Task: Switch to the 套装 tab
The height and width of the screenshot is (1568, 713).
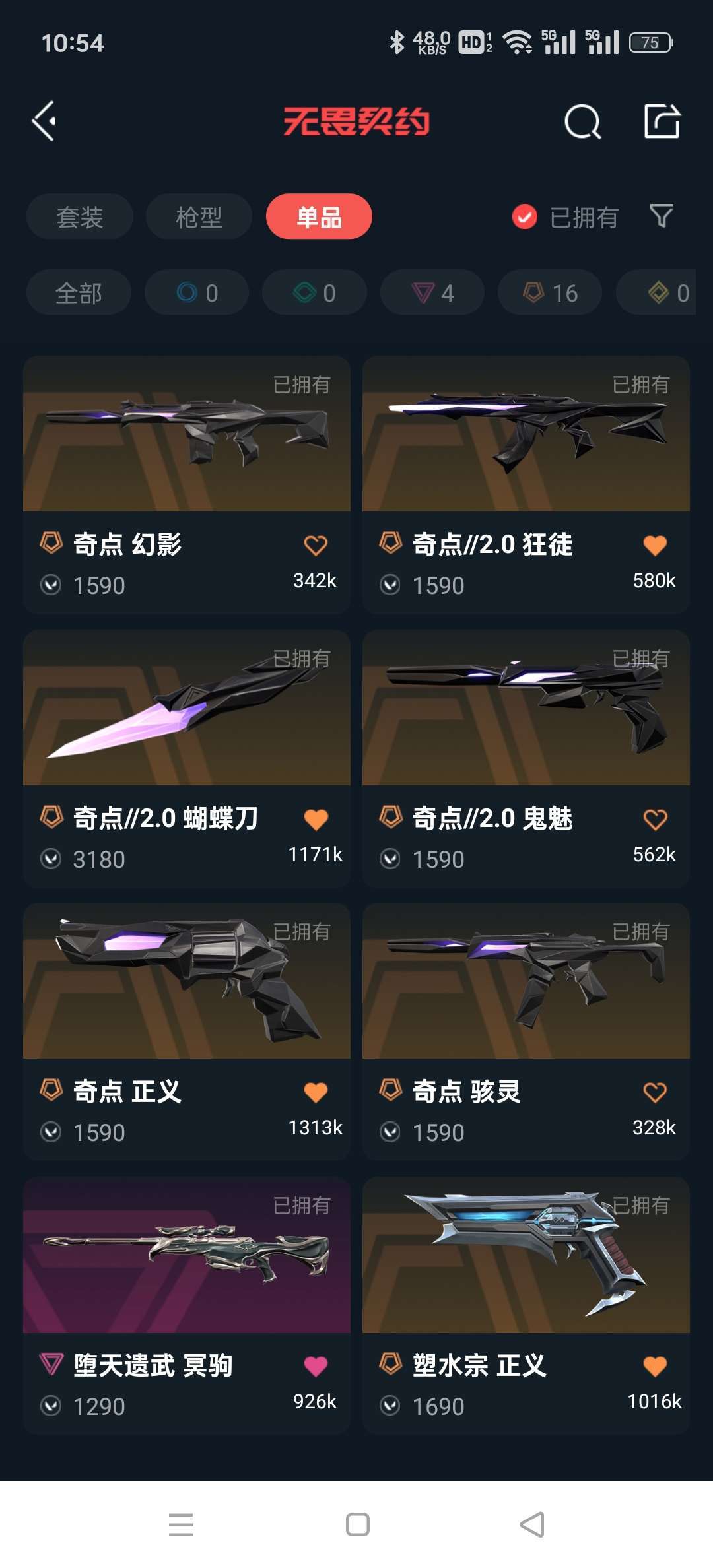Action: tap(80, 216)
